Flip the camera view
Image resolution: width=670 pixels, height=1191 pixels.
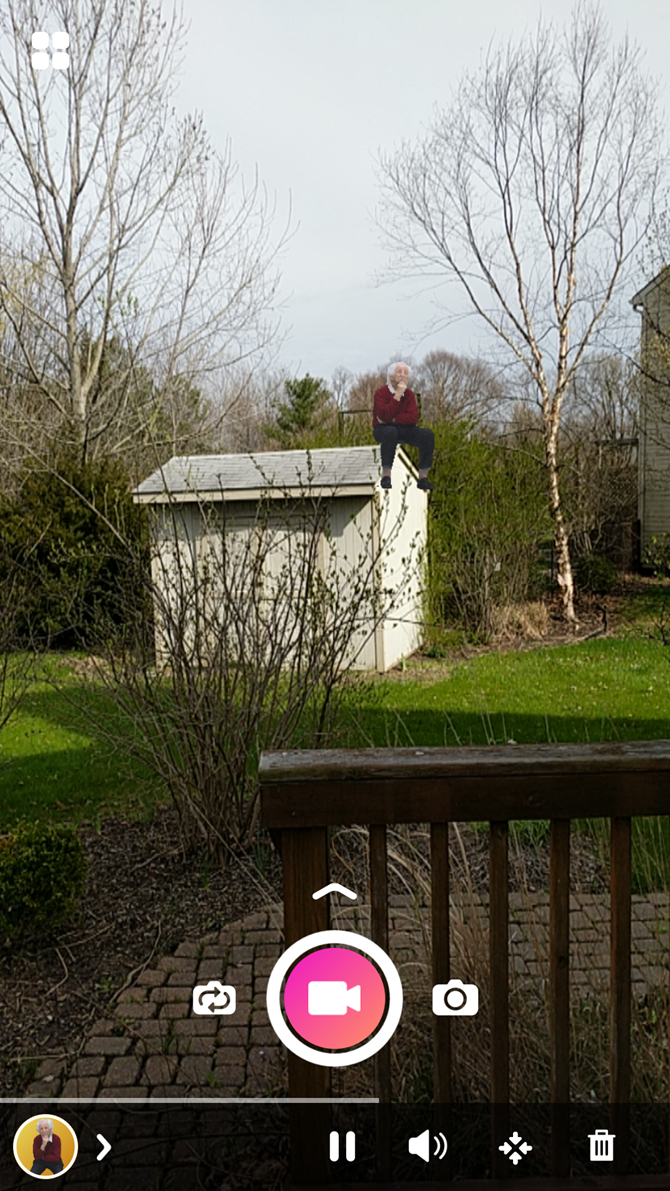point(214,998)
